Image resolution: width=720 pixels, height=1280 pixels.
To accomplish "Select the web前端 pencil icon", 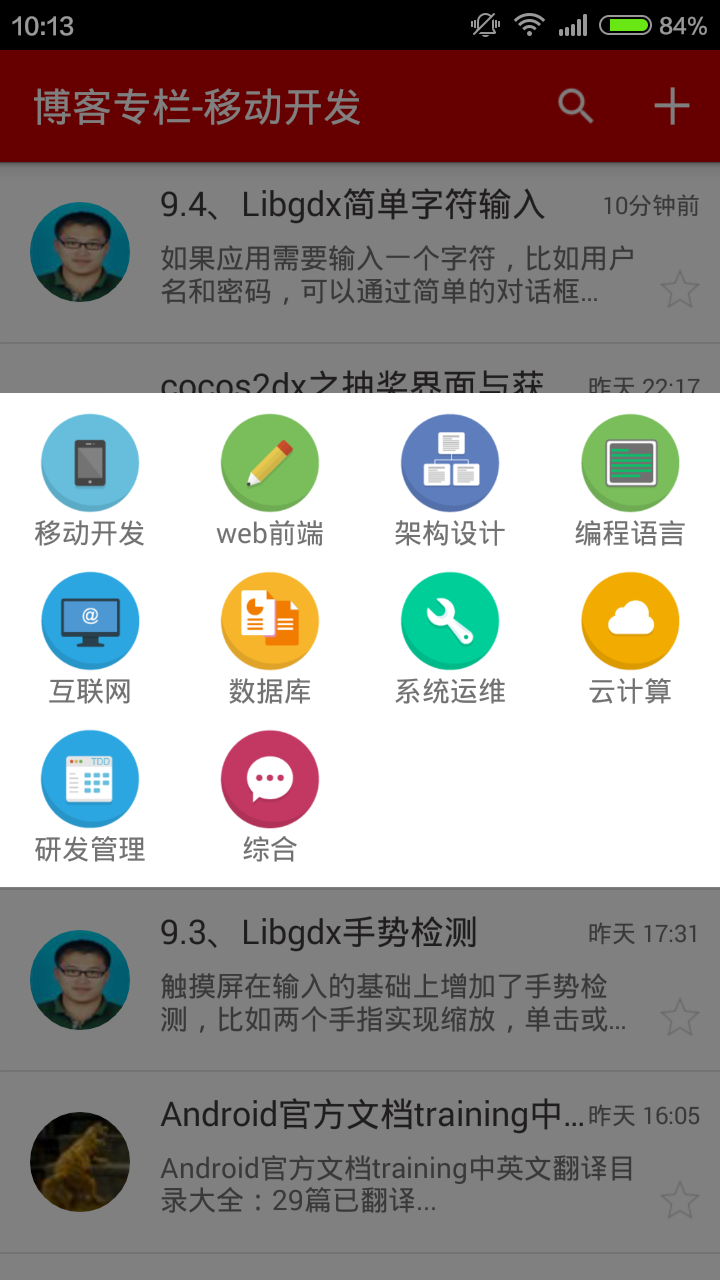I will click(x=270, y=462).
